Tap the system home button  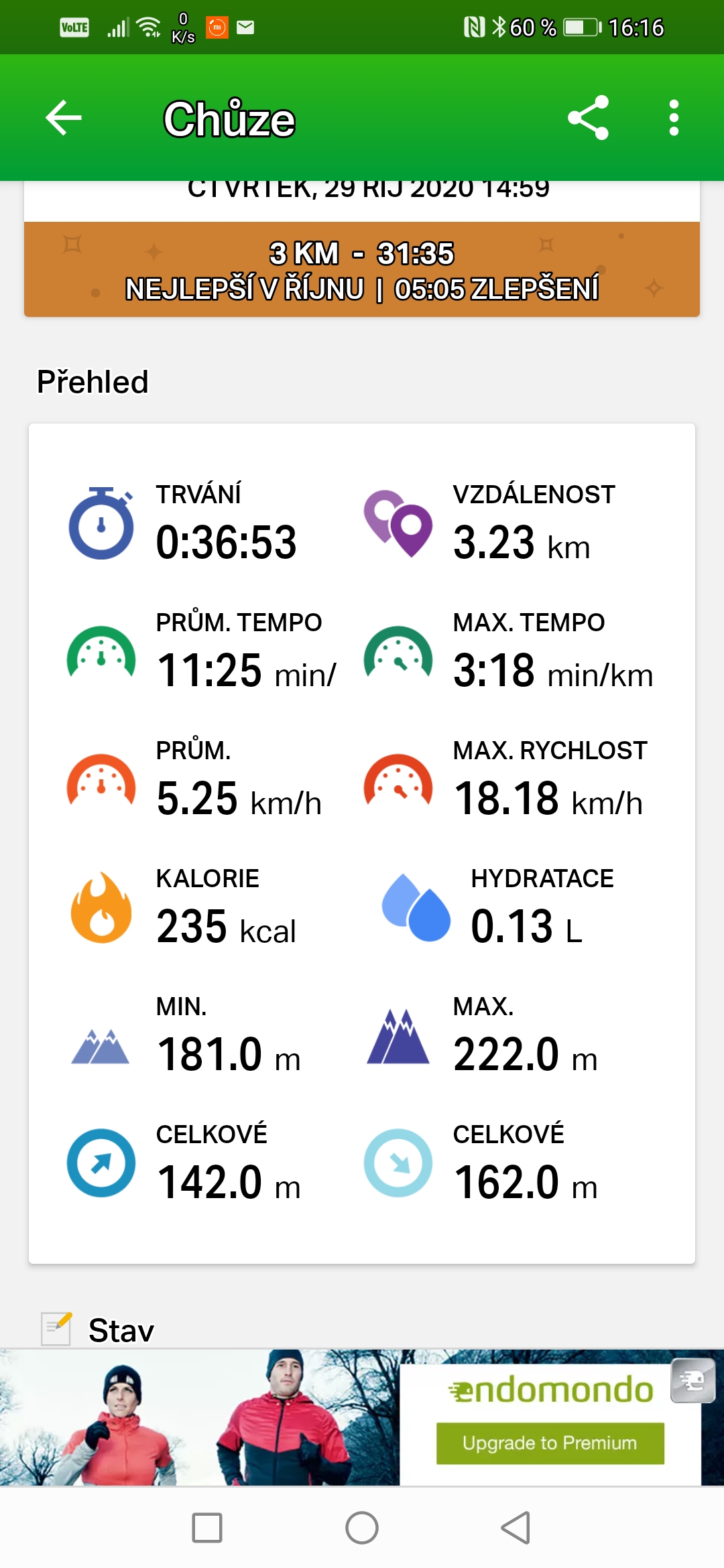tap(362, 1528)
